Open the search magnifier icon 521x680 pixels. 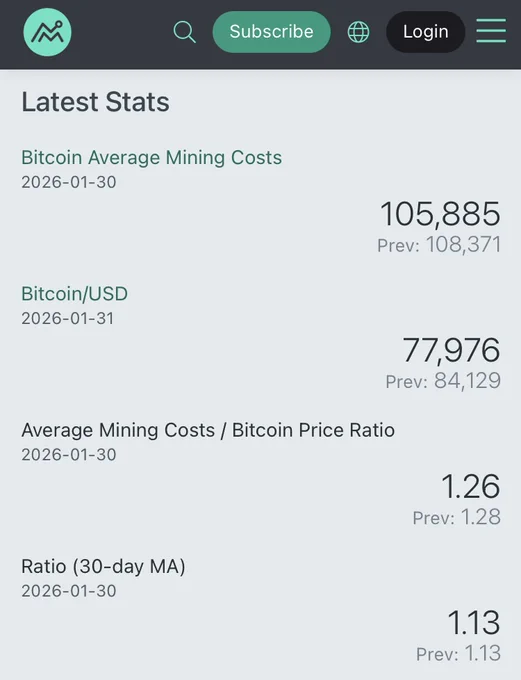tap(184, 32)
